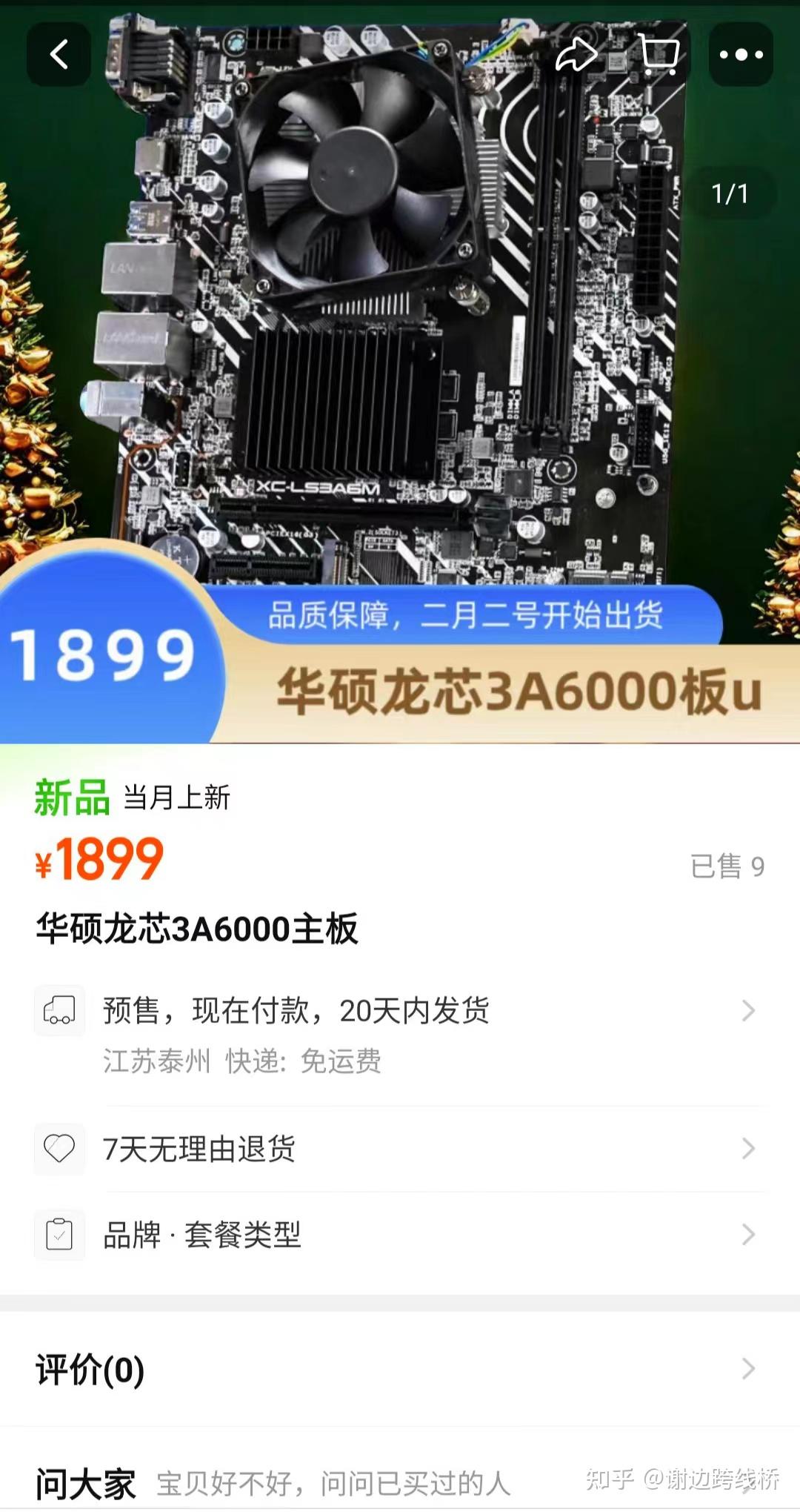Screen dimensions: 800x1512
Task: Tap the delivery truck icon in shipping row
Action: click(x=59, y=1009)
